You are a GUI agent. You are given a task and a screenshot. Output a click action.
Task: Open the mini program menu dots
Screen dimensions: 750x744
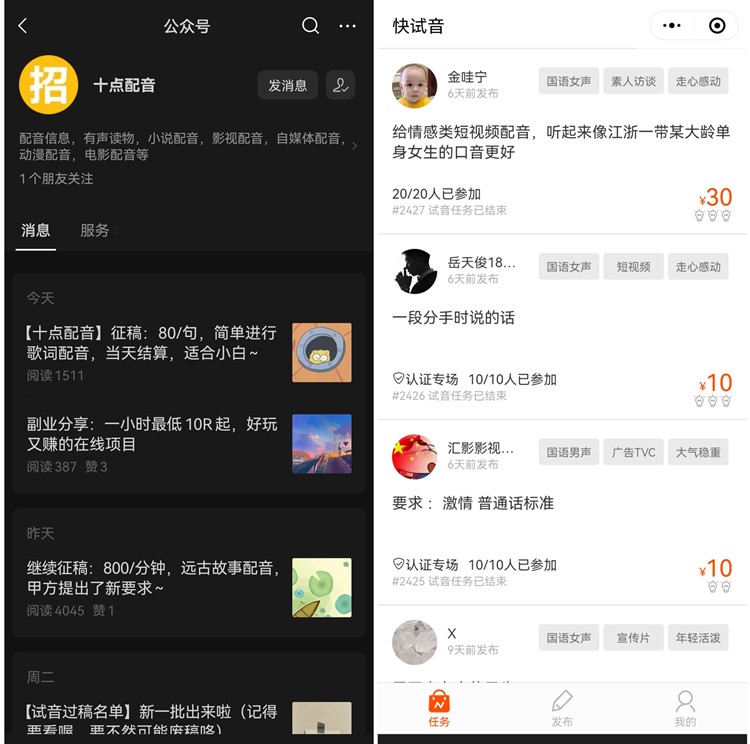(672, 26)
